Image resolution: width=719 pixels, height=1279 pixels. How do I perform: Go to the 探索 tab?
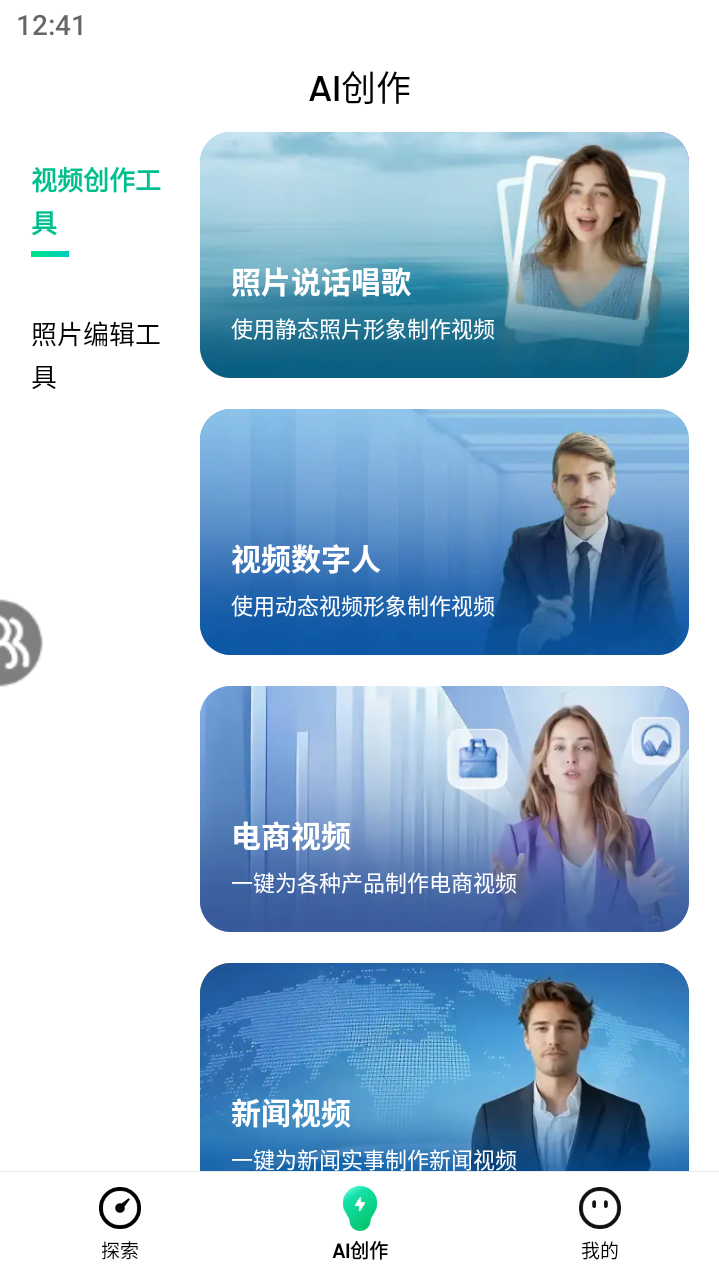point(120,1223)
